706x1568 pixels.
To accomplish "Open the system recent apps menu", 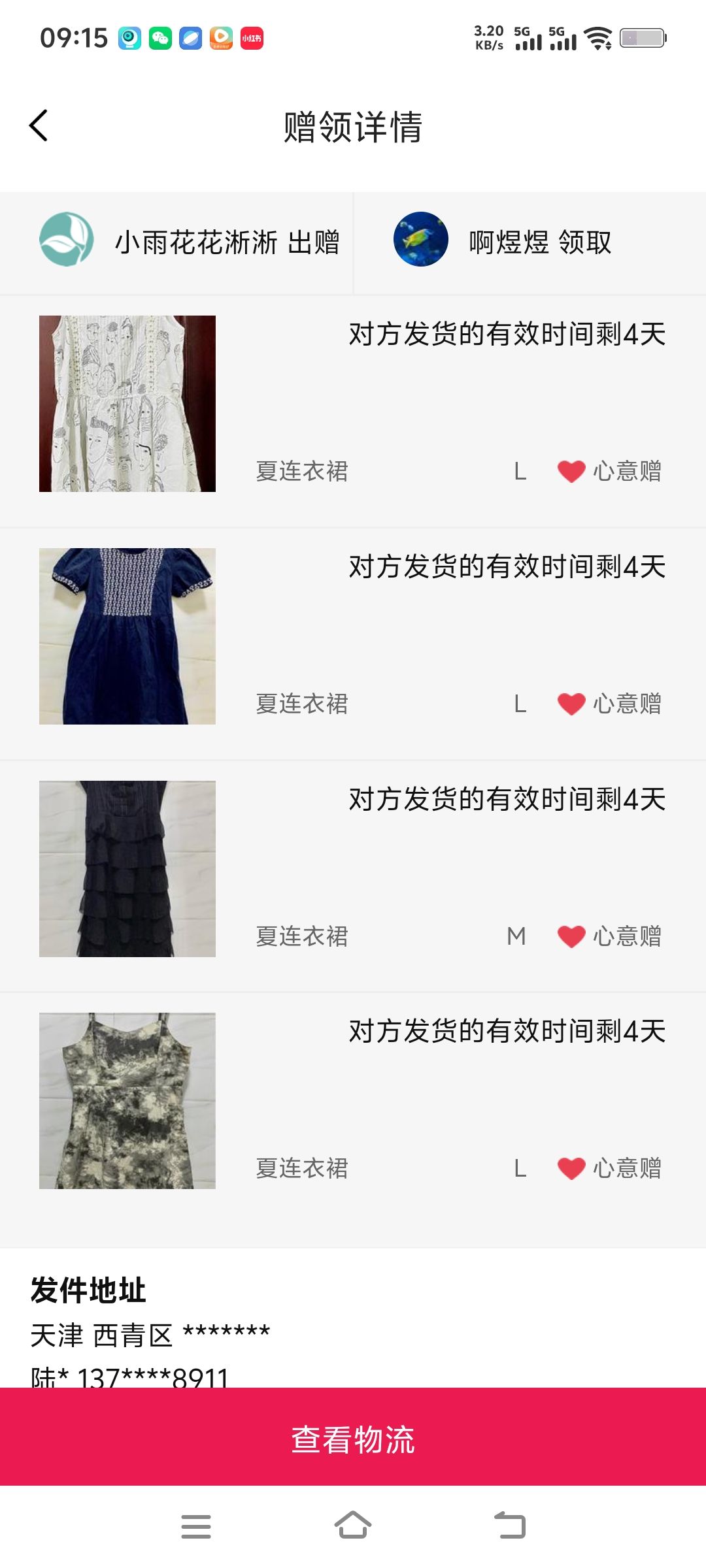I will point(196,1526).
